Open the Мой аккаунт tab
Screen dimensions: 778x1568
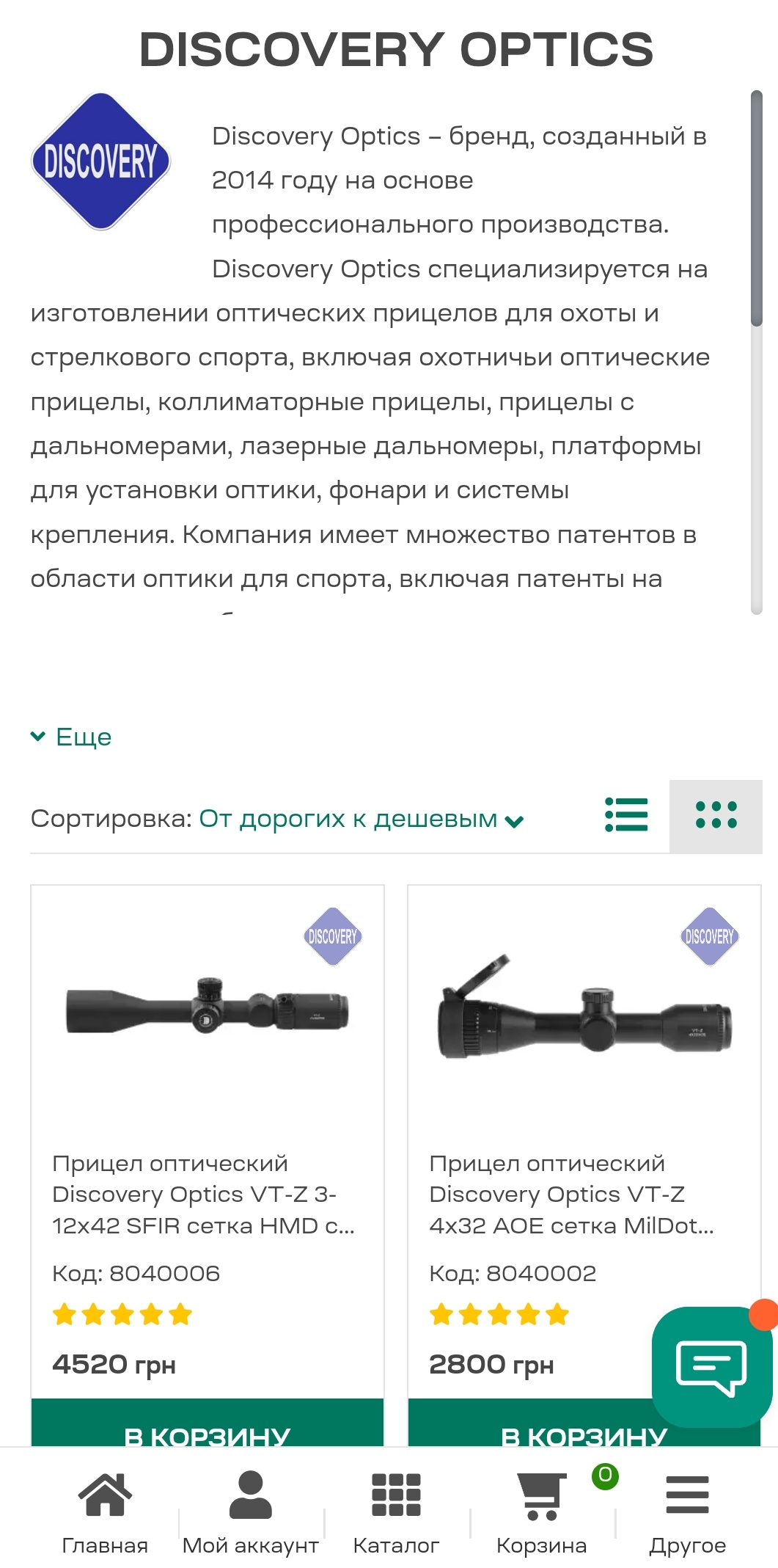250,1513
